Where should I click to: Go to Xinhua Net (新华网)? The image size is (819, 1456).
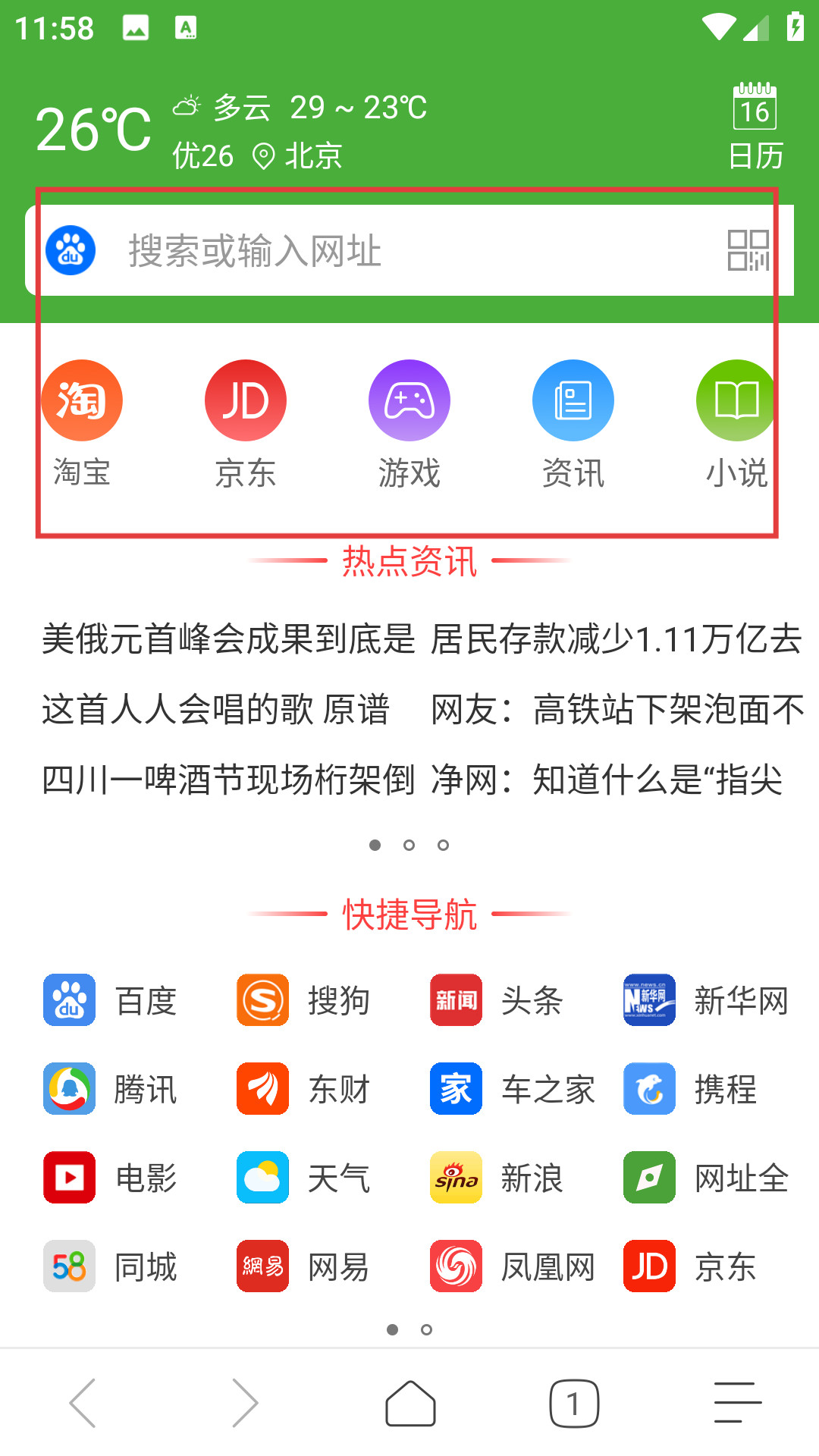click(707, 1000)
